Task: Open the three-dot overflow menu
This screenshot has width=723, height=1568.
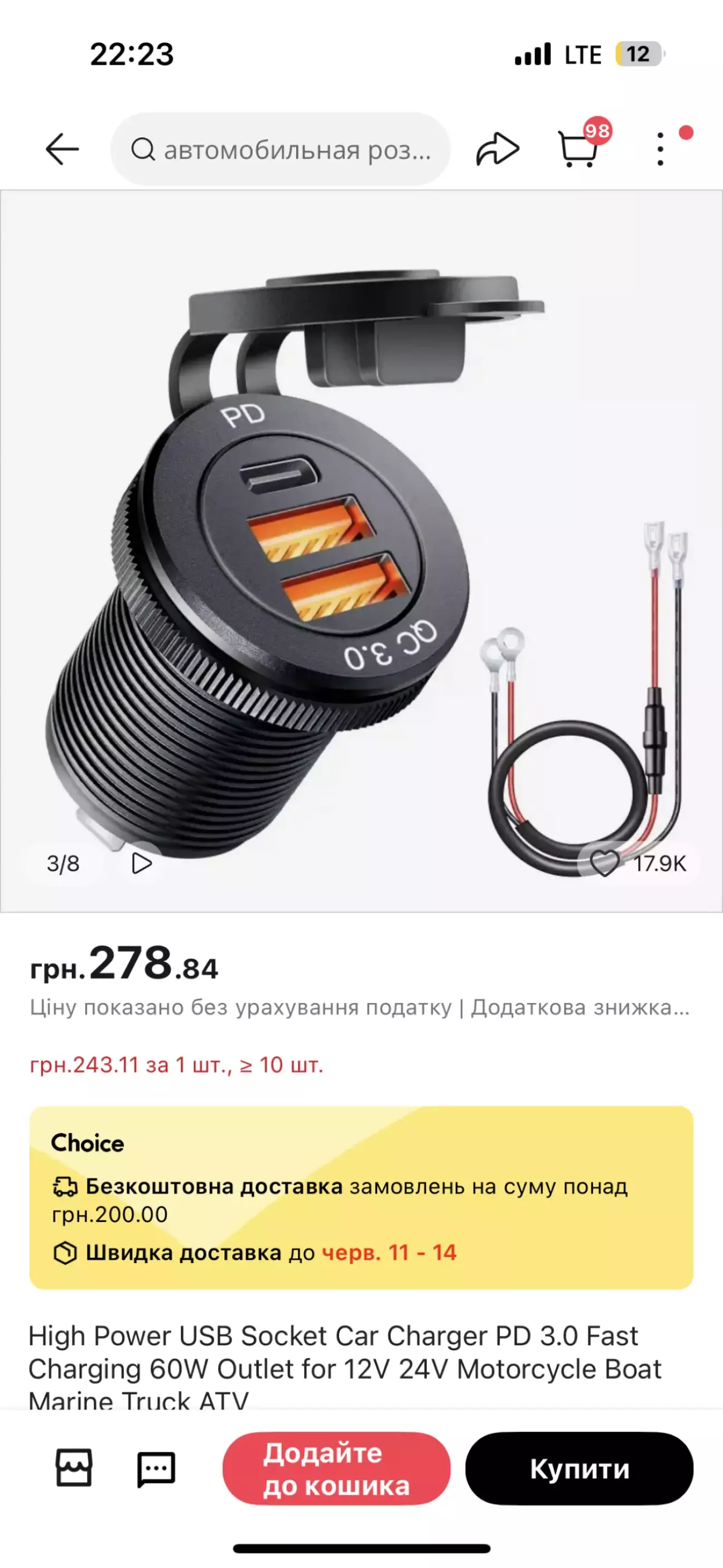Action: tap(661, 149)
